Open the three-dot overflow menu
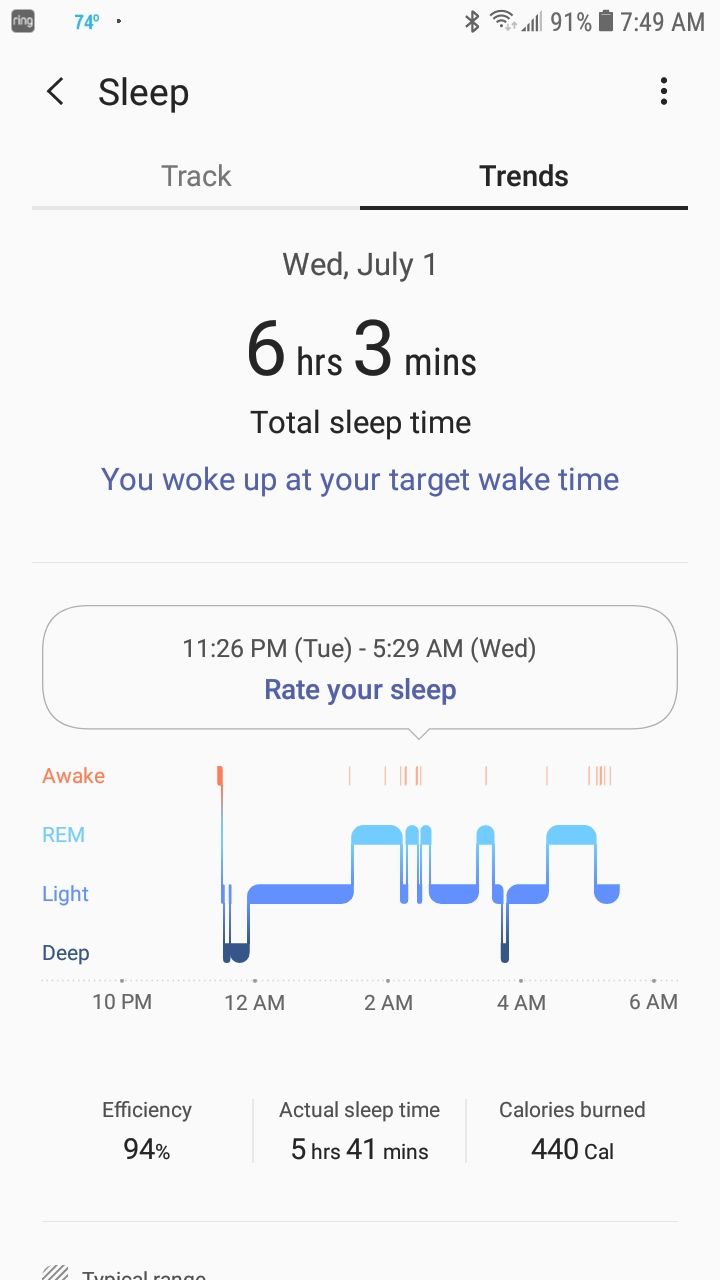Screen dimensions: 720x1280 pos(663,91)
